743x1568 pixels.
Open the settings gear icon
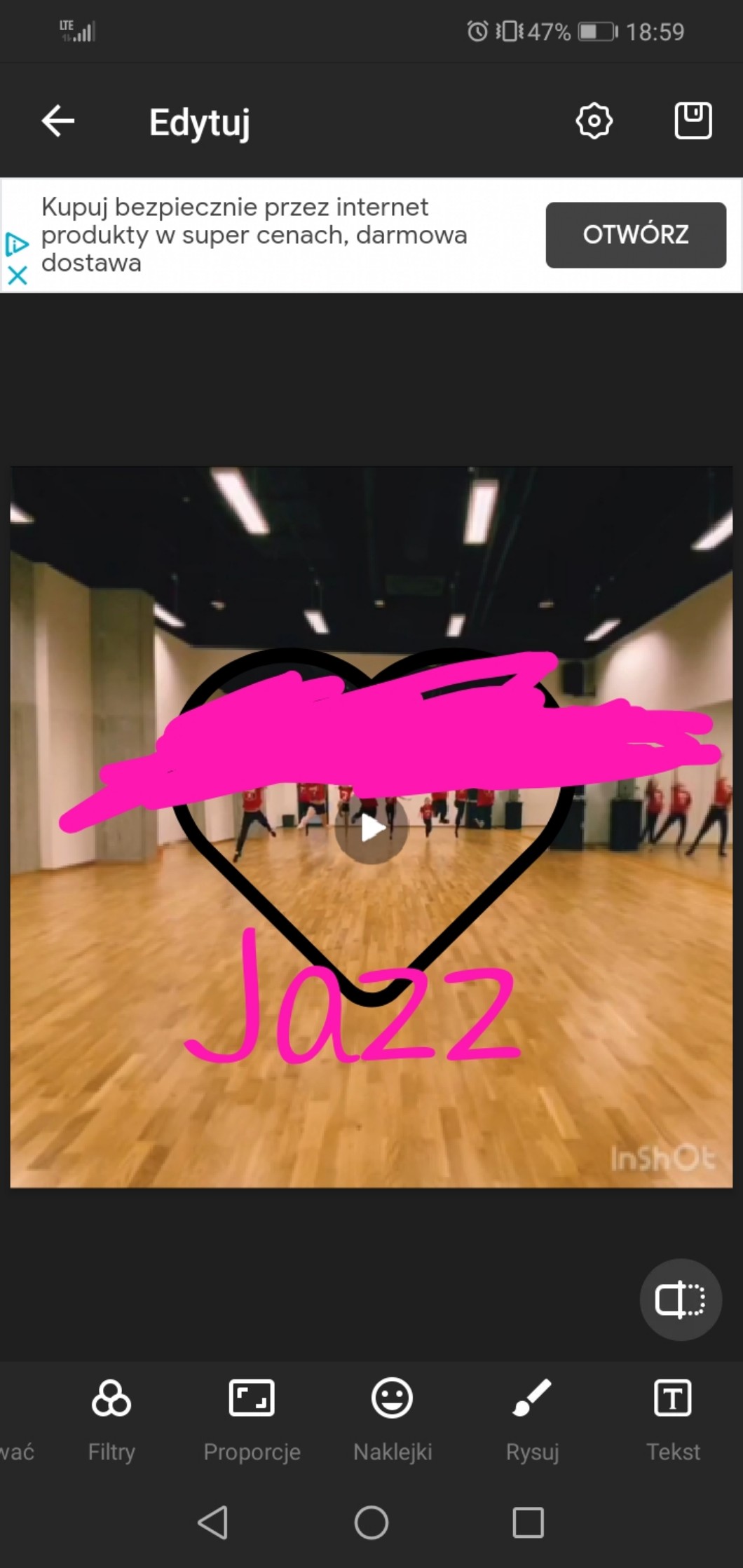pos(594,121)
